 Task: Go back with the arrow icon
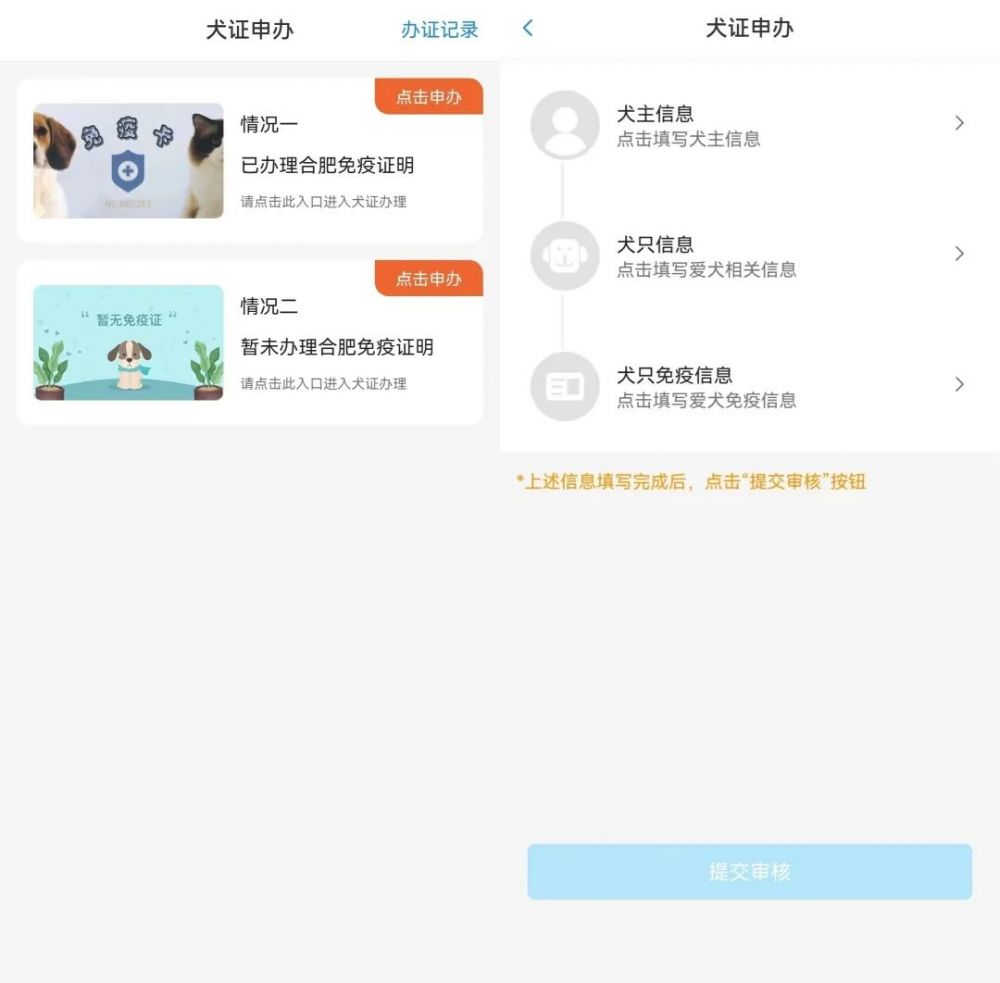pyautogui.click(x=528, y=29)
